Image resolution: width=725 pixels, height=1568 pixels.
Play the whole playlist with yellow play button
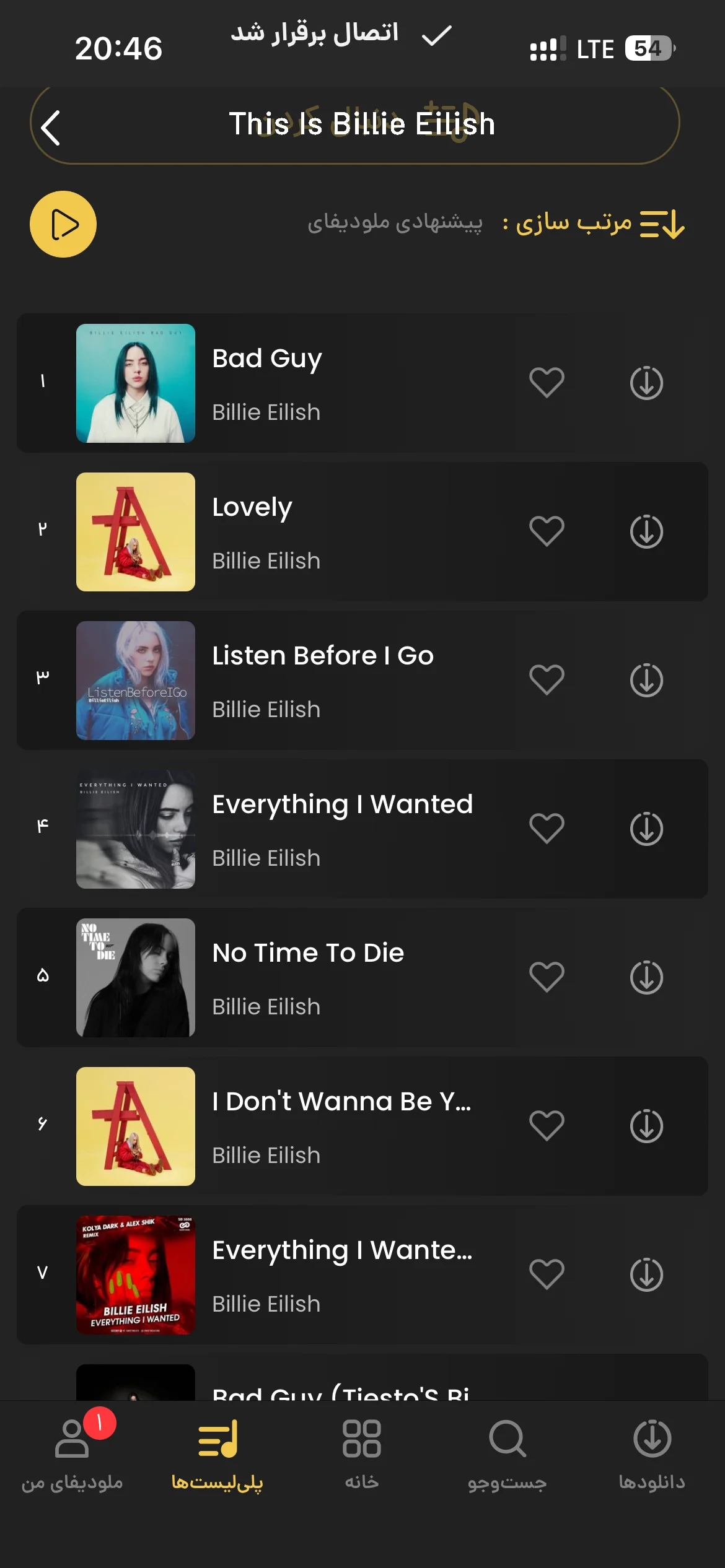point(63,224)
